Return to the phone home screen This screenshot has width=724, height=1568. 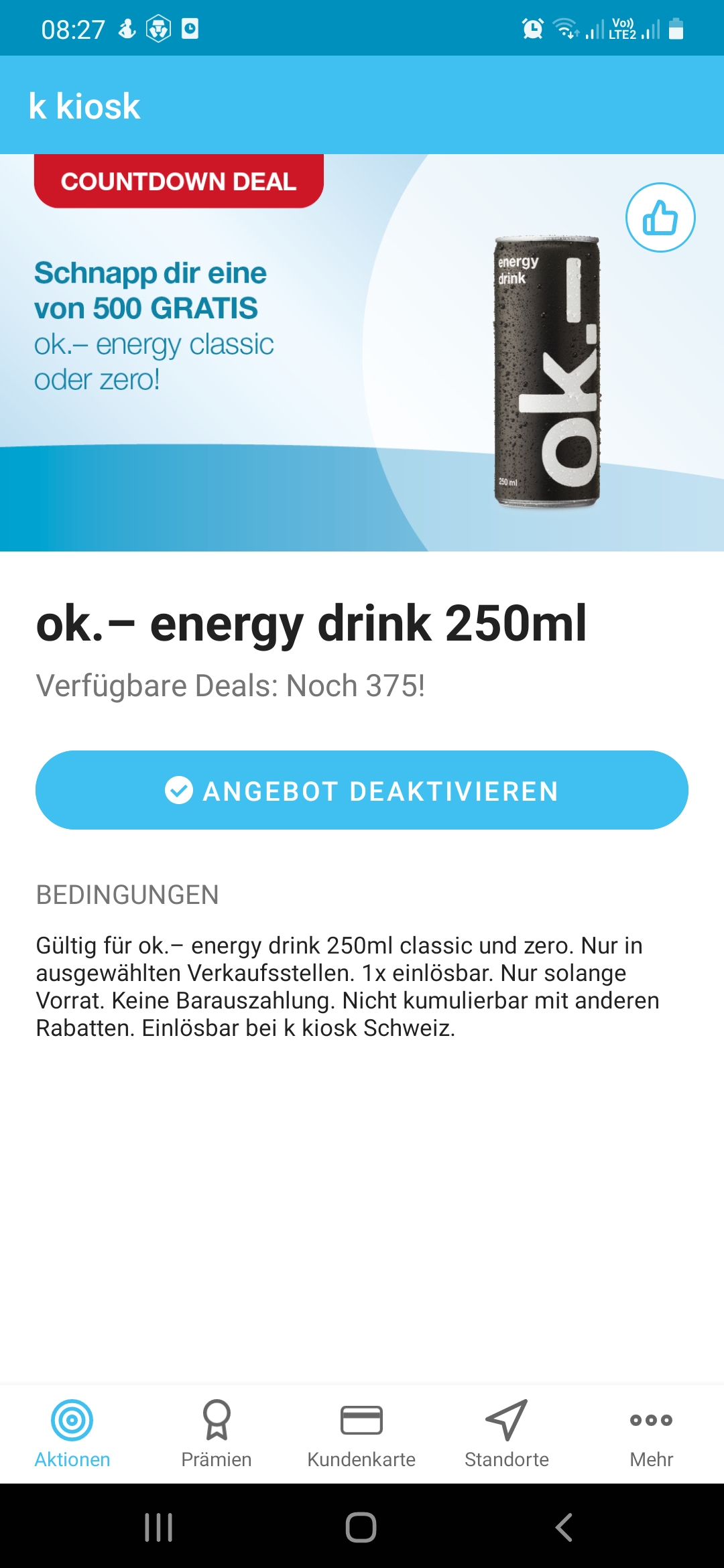[361, 1528]
